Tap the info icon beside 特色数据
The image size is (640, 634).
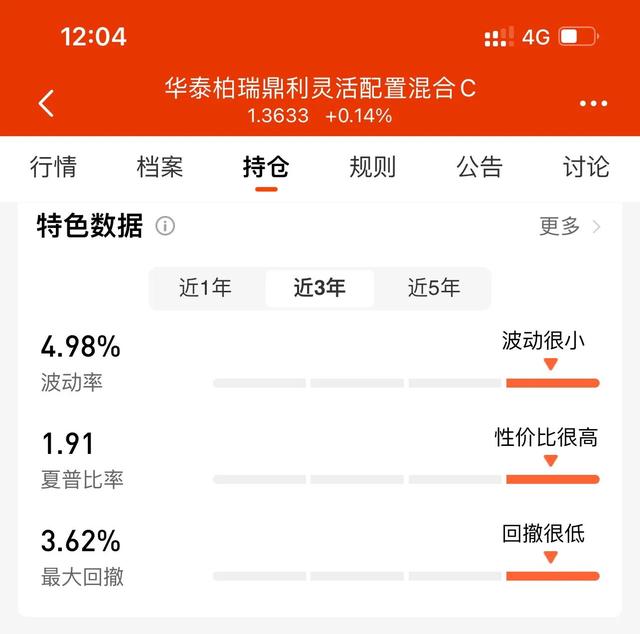click(x=165, y=226)
